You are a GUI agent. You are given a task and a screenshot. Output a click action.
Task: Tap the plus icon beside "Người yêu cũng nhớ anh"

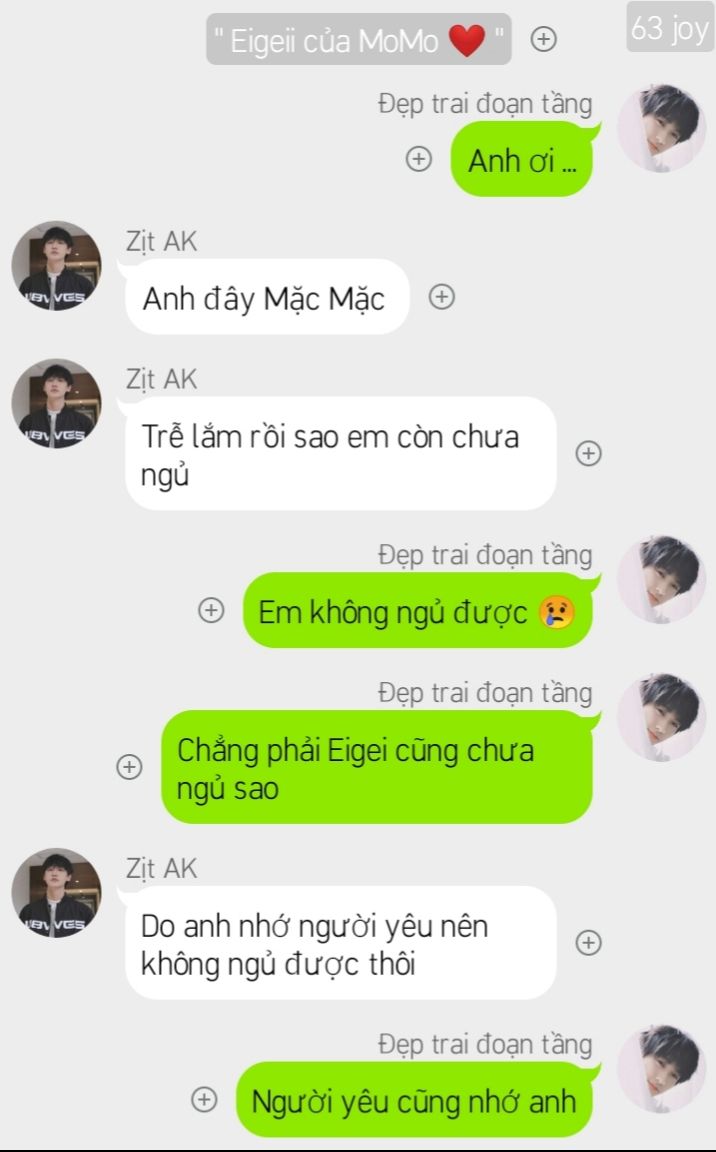pyautogui.click(x=204, y=1099)
